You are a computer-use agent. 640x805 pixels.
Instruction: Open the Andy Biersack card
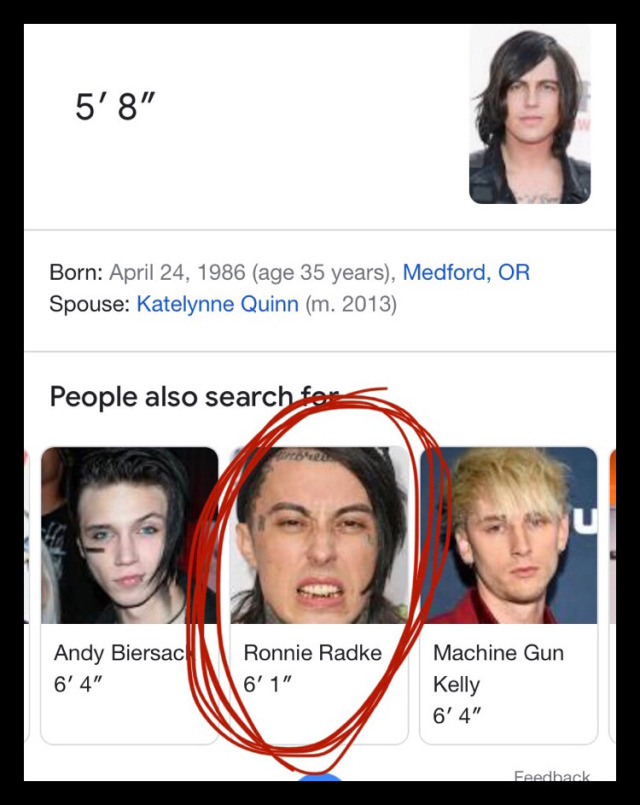(x=129, y=595)
